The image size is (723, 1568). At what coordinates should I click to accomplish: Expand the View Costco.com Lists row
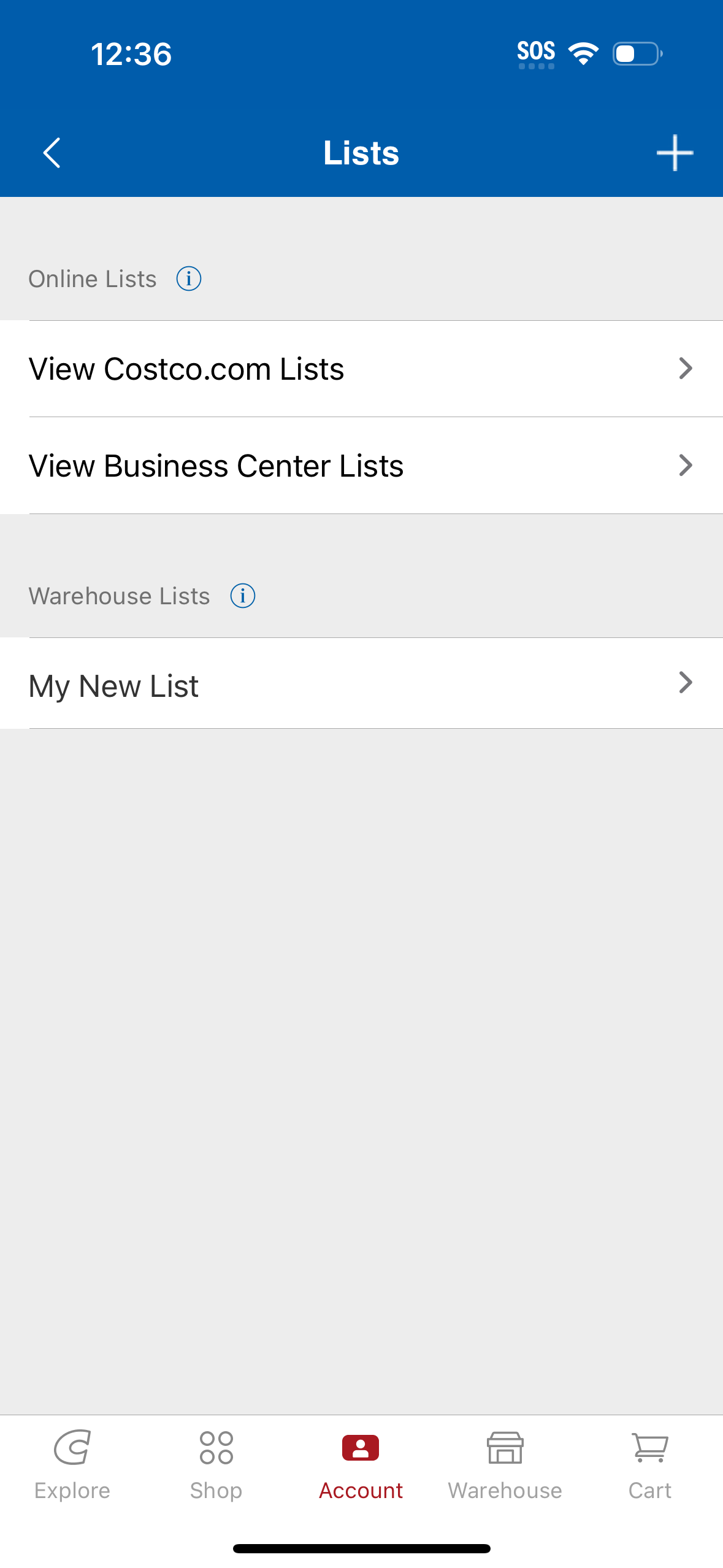[x=686, y=369]
